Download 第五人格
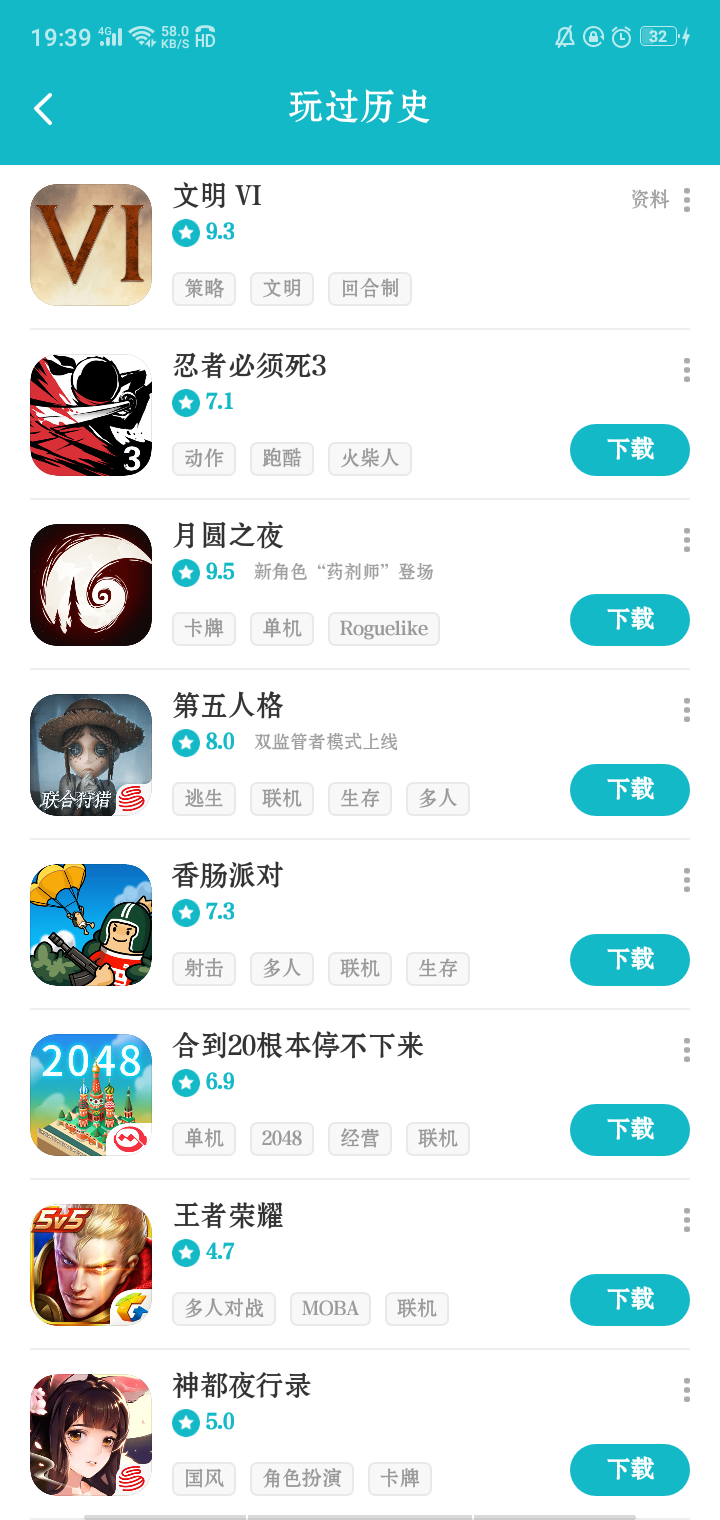The width and height of the screenshot is (720, 1520). tap(629, 790)
